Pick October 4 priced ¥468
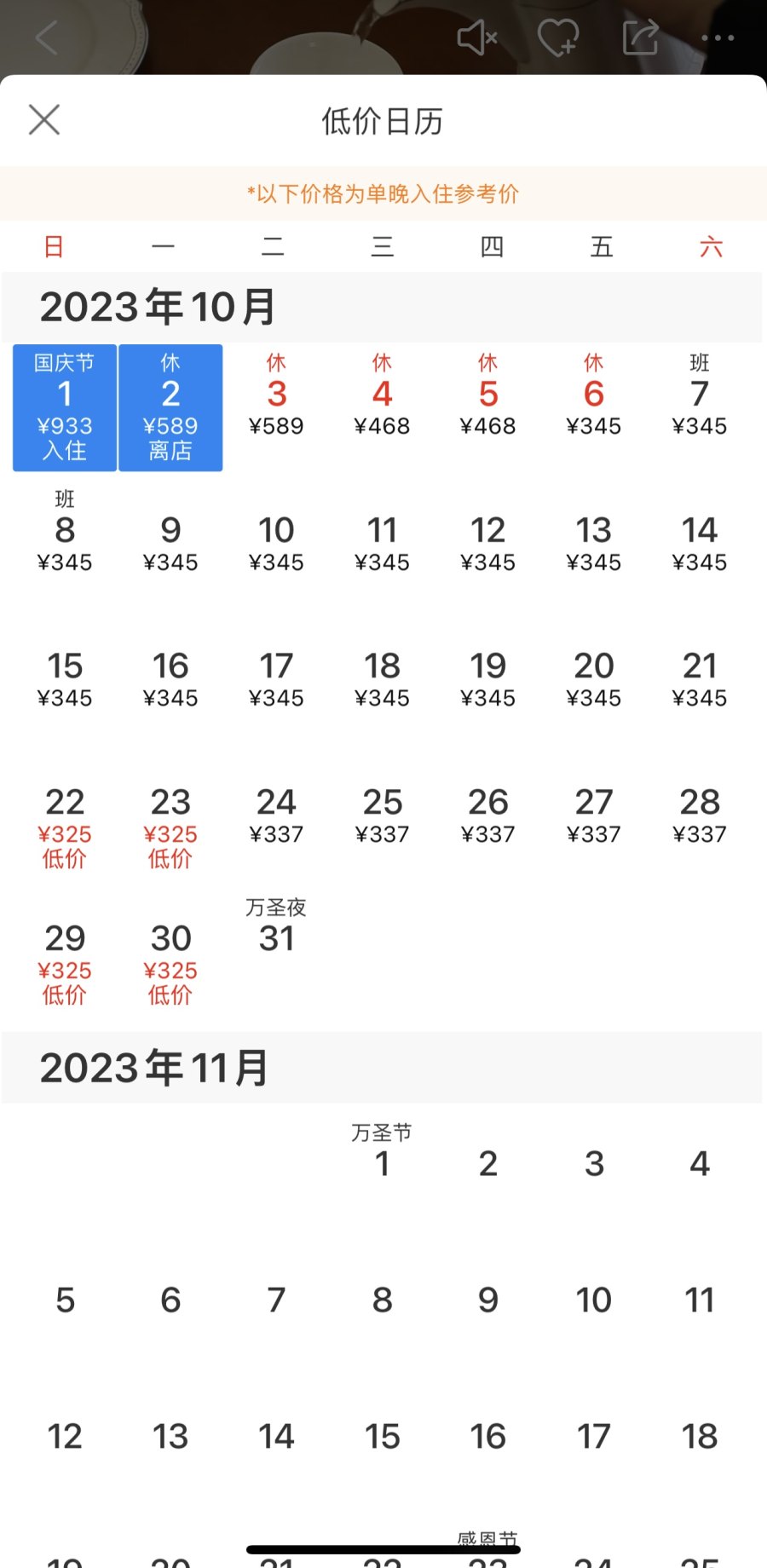767x1568 pixels. [382, 405]
